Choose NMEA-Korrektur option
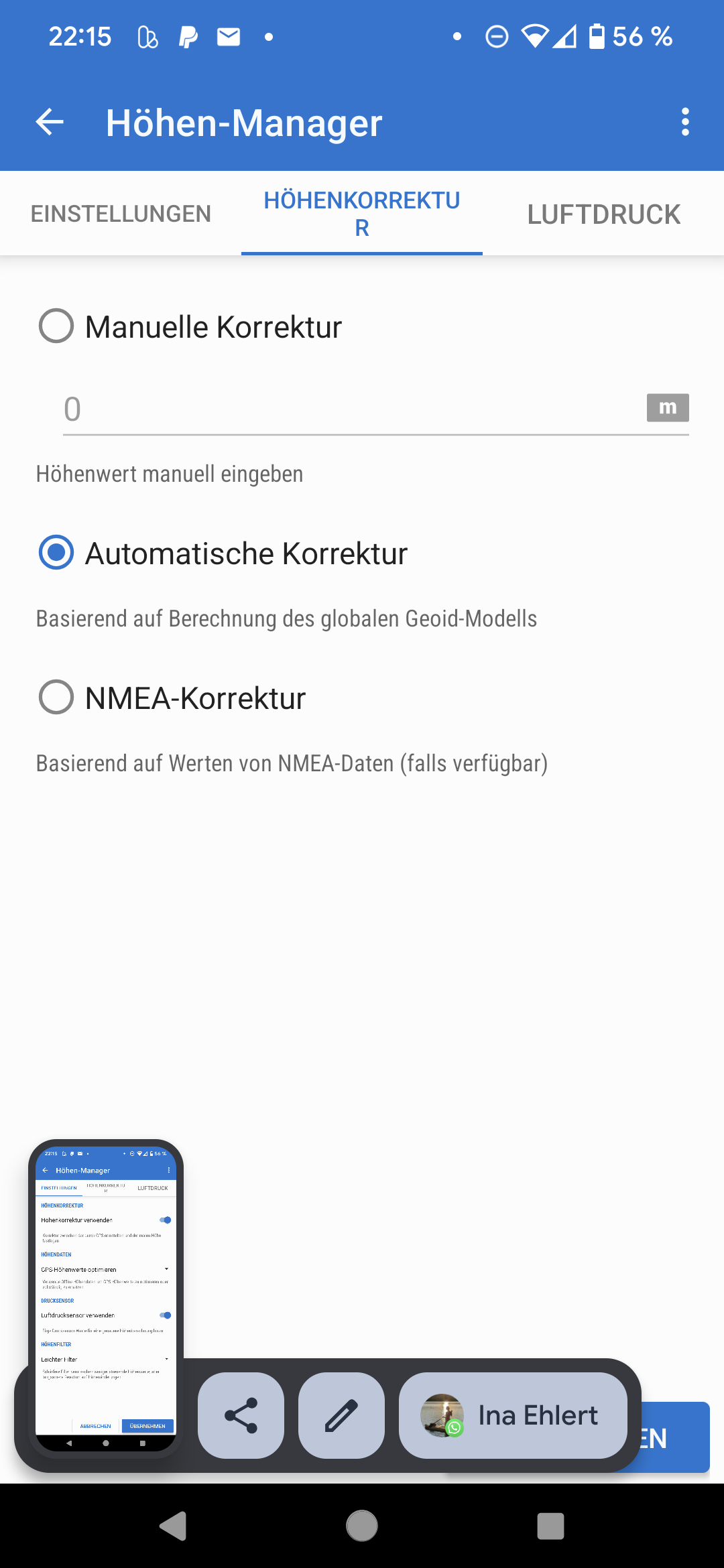The image size is (724, 1568). pos(56,698)
